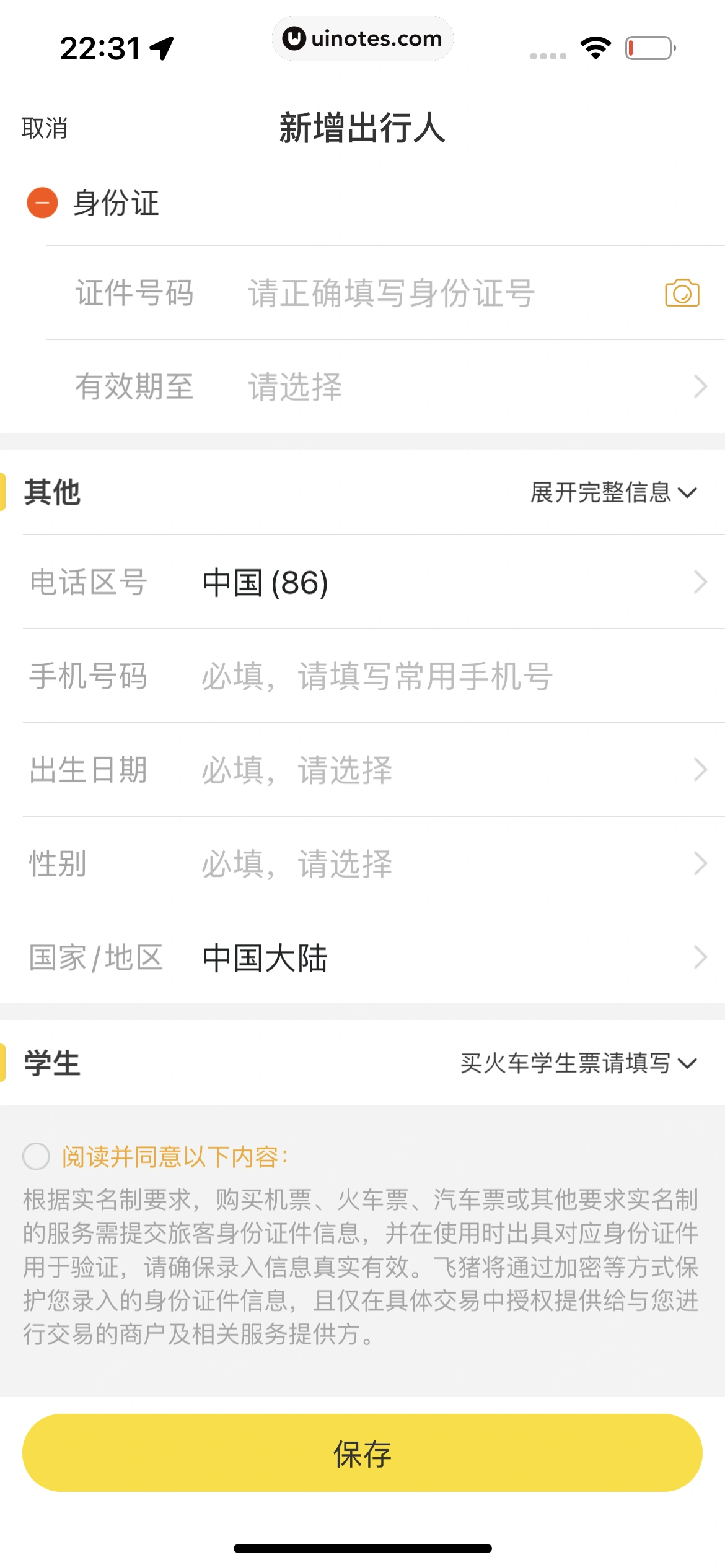Expand 展开完整信息 for full details
The height and width of the screenshot is (1568, 725).
pos(613,493)
